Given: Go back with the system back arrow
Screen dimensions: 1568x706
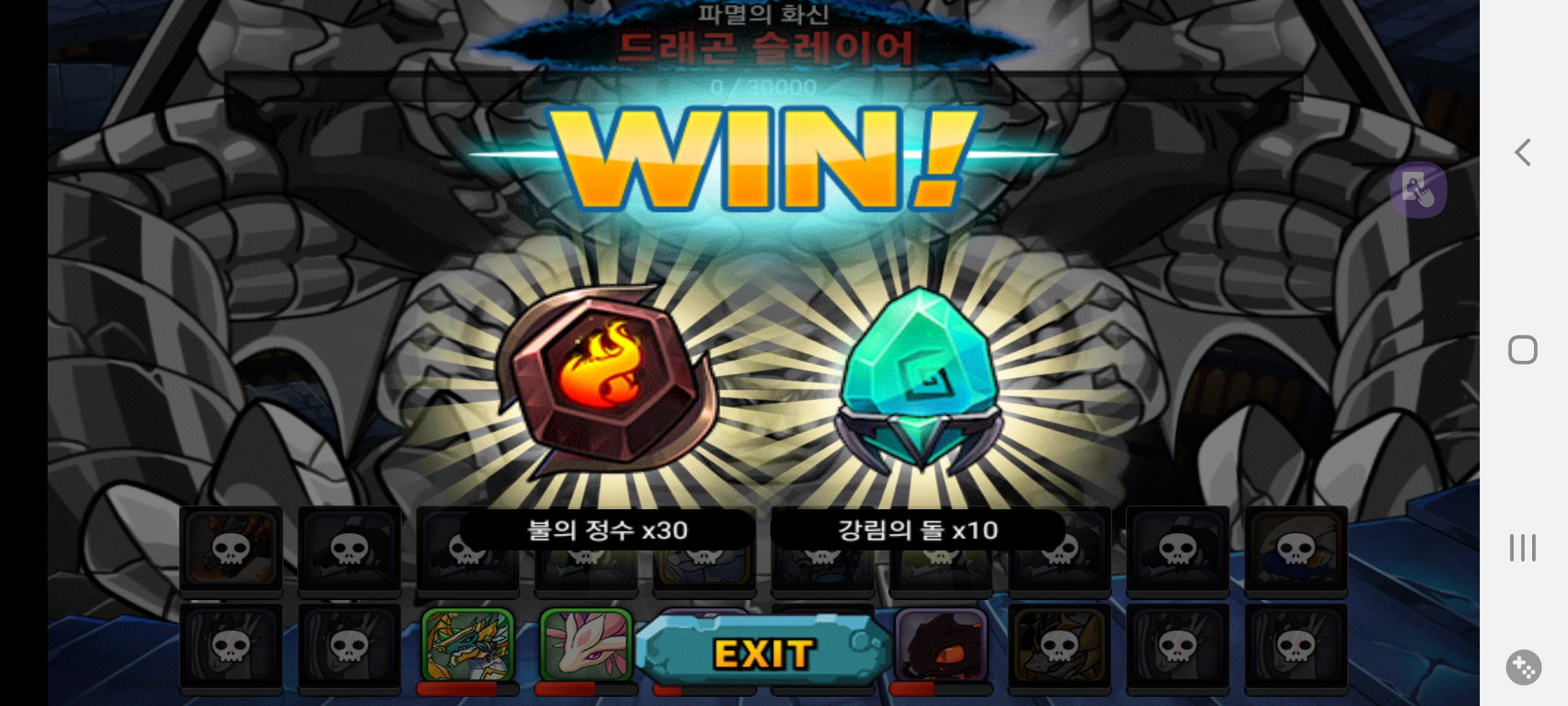Looking at the screenshot, I should 1523,152.
